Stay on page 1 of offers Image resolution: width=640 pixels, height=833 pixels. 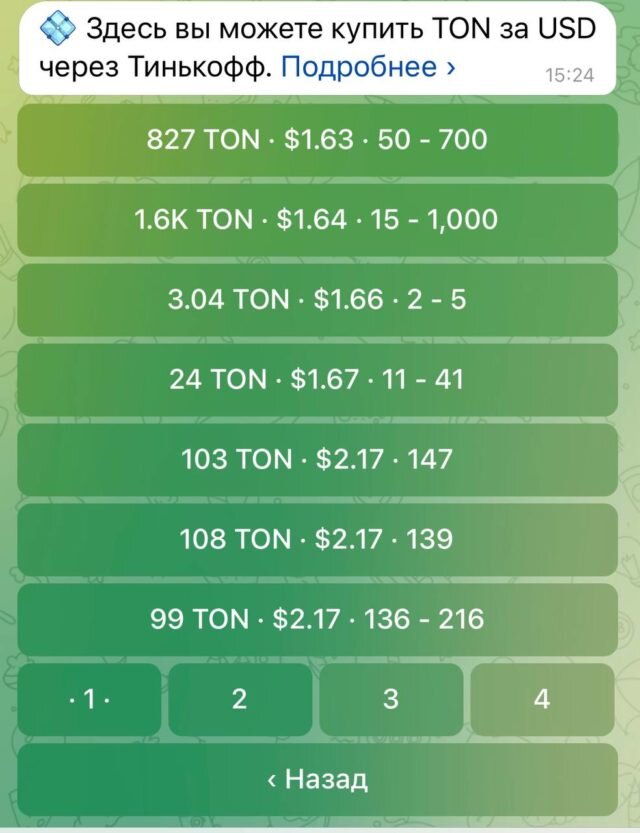tap(89, 699)
